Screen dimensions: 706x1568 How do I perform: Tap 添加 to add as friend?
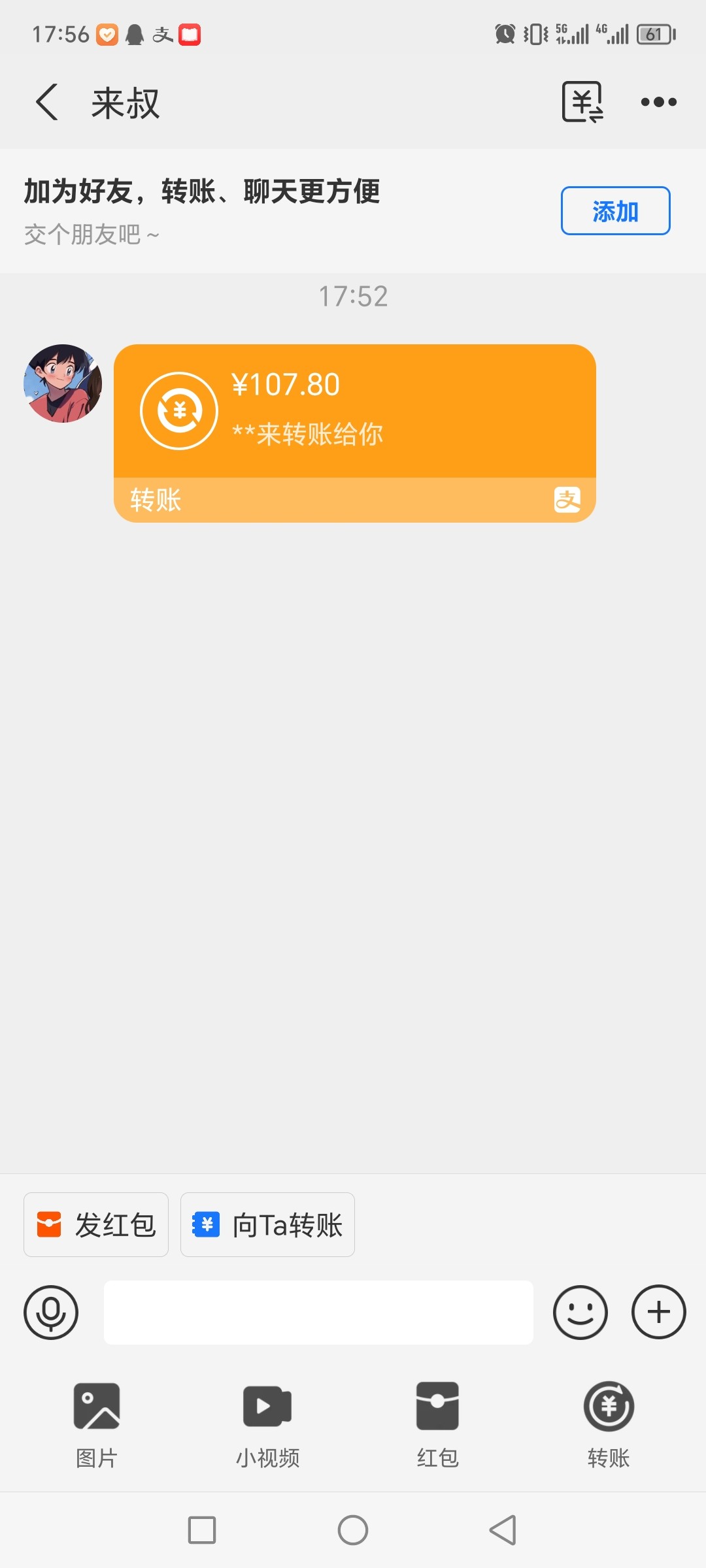pos(615,210)
